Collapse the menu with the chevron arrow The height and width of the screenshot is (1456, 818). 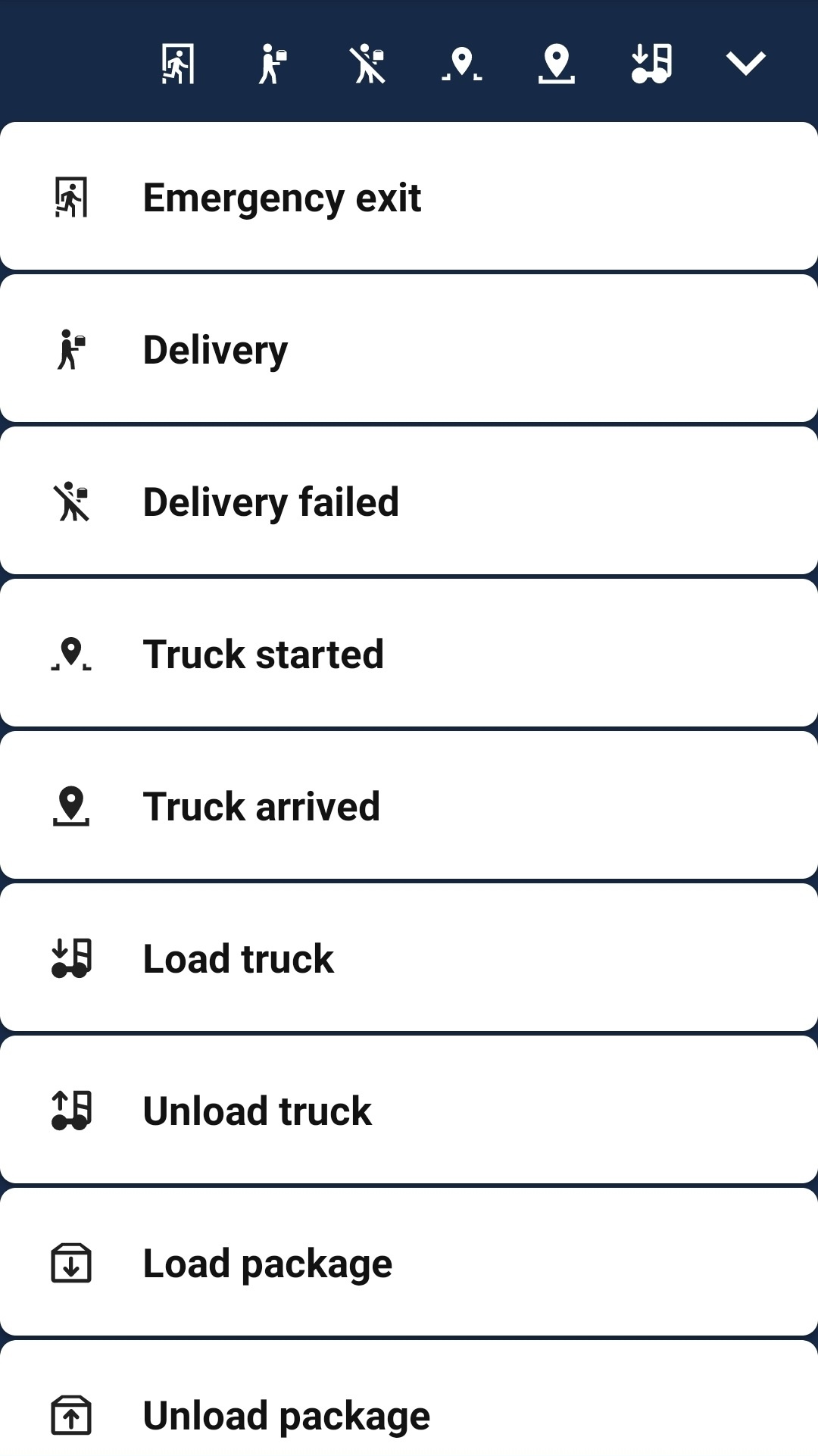click(745, 64)
